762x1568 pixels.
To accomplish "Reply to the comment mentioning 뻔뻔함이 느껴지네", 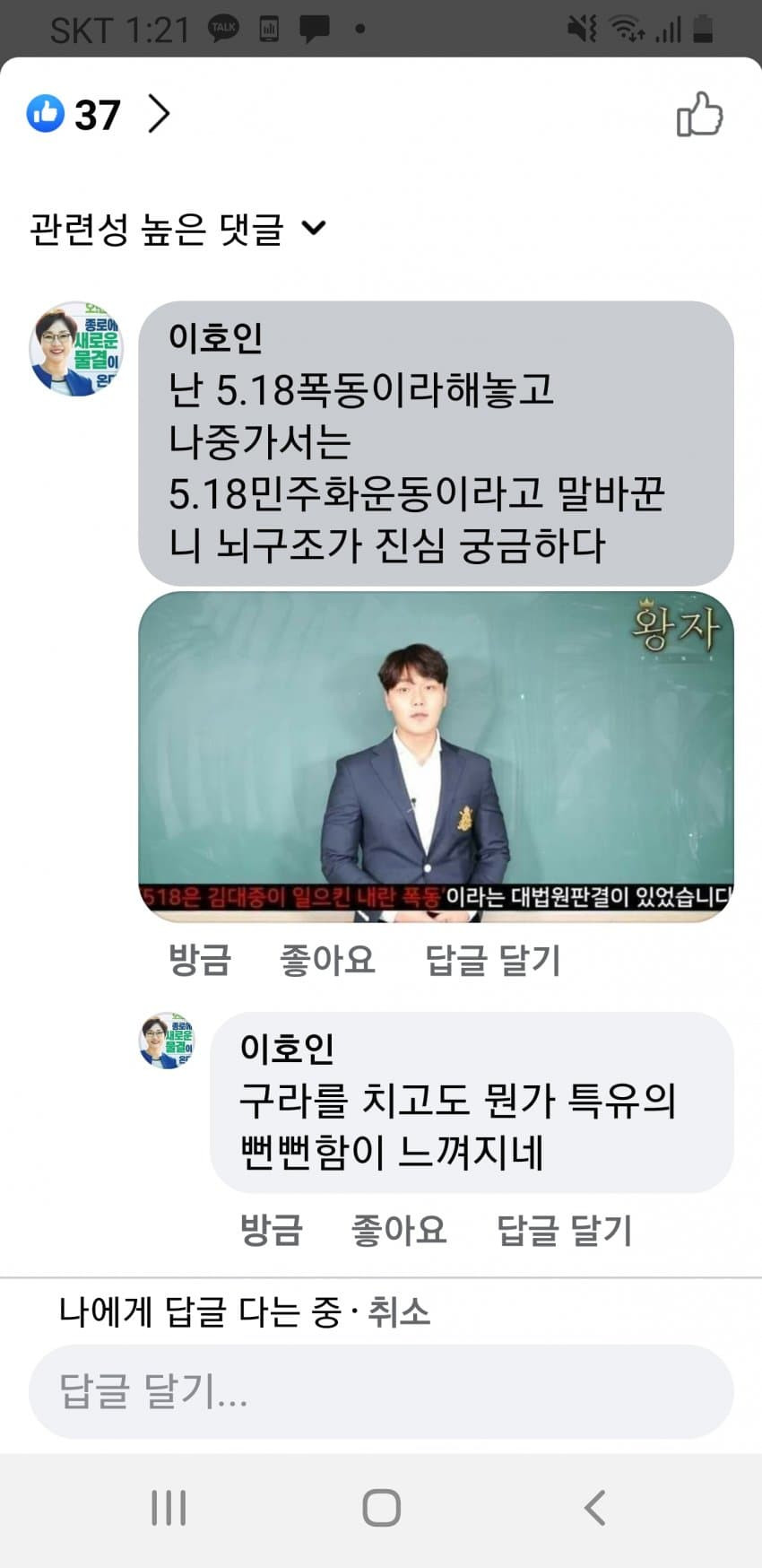I will pyautogui.click(x=564, y=1229).
